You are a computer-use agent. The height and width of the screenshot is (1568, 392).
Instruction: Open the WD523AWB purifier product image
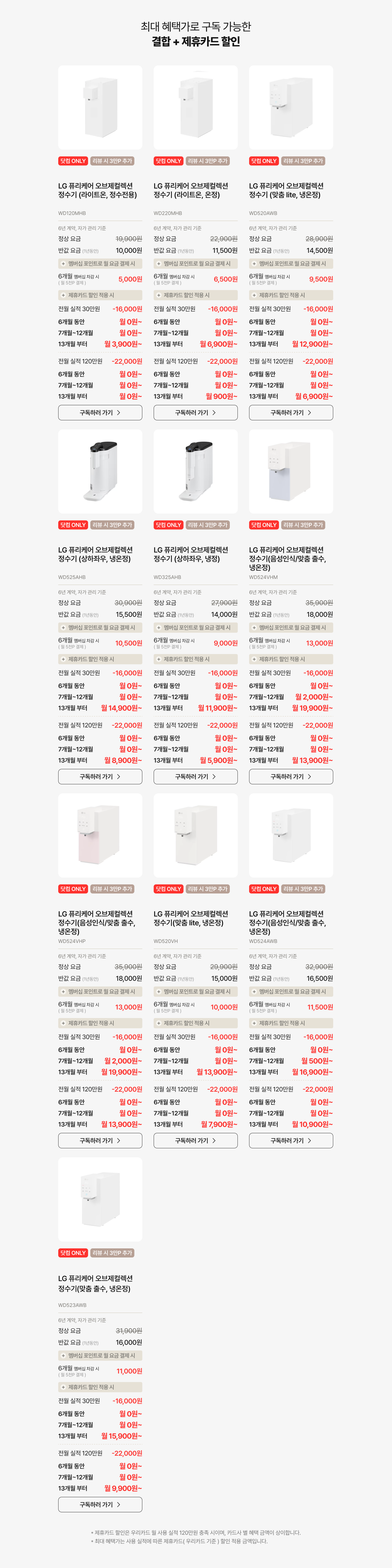(100, 1200)
